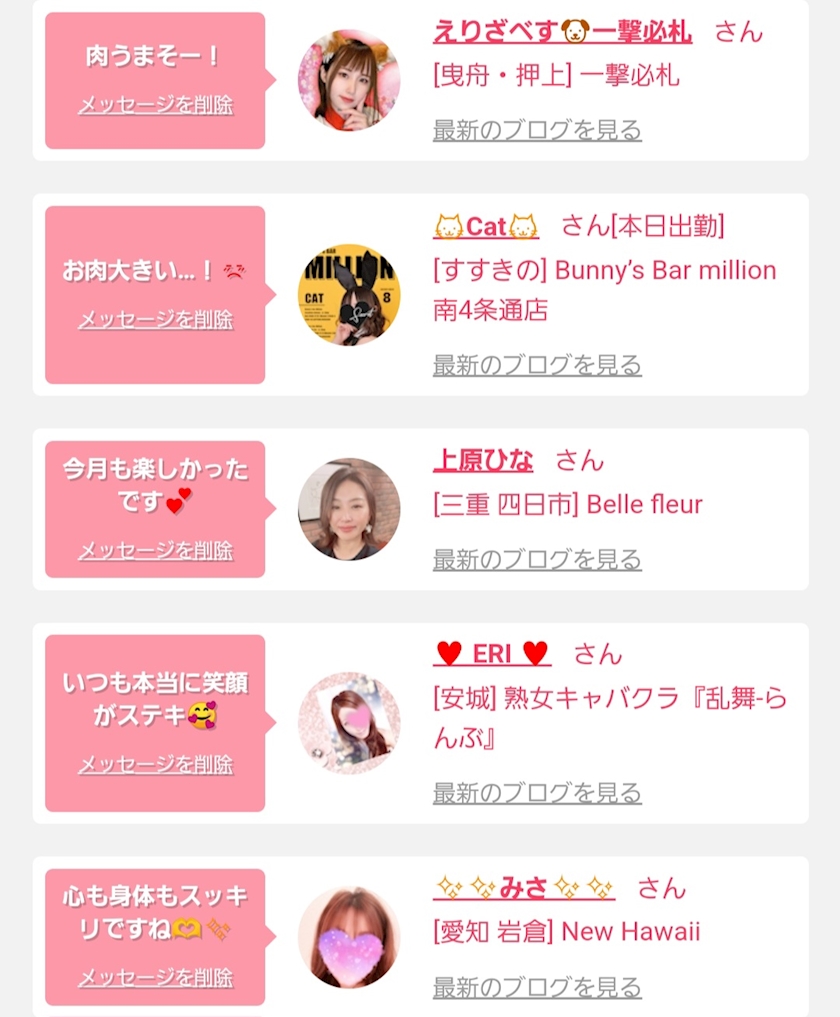View latest blog of Cat

click(x=537, y=365)
